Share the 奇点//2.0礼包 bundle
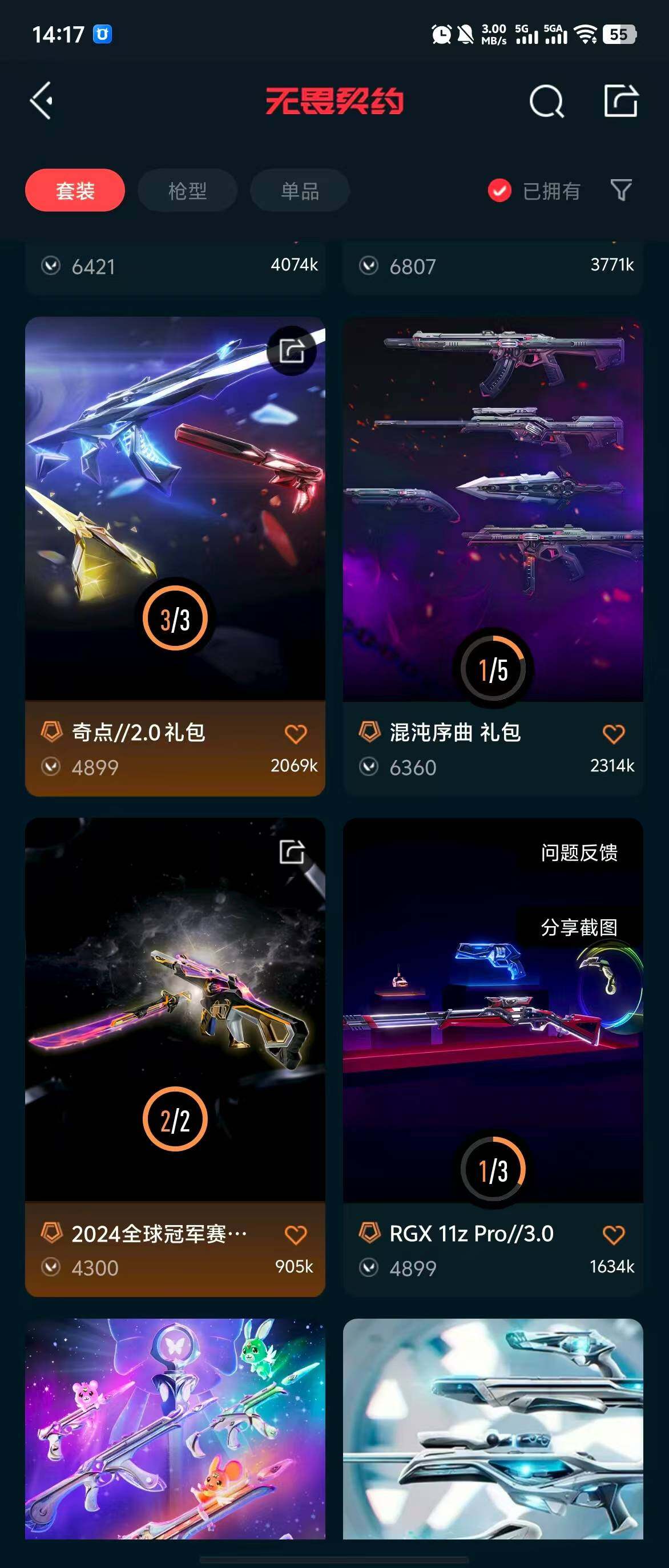This screenshot has height=1568, width=669. [292, 351]
